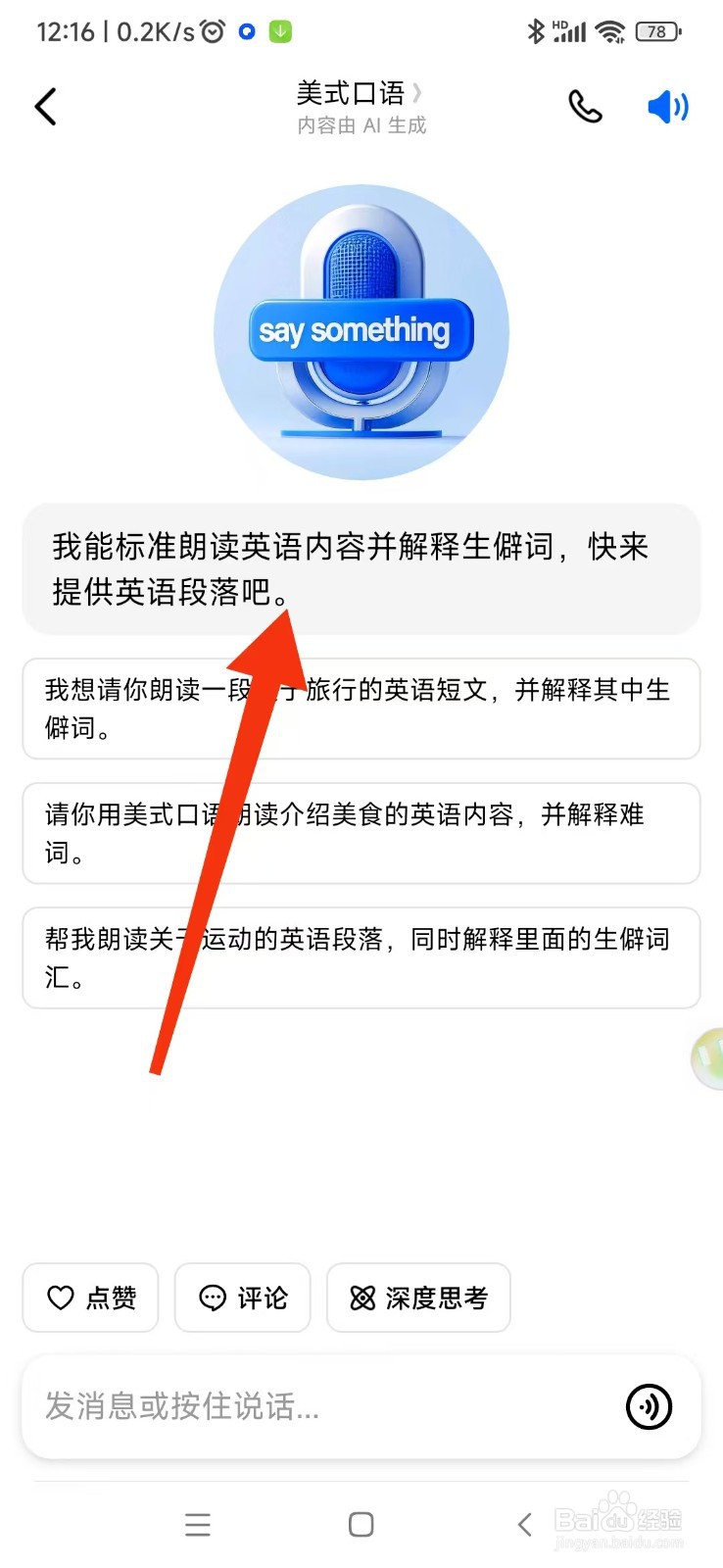The width and height of the screenshot is (723, 1568).
Task: Tap the phone call icon
Action: tap(585, 106)
